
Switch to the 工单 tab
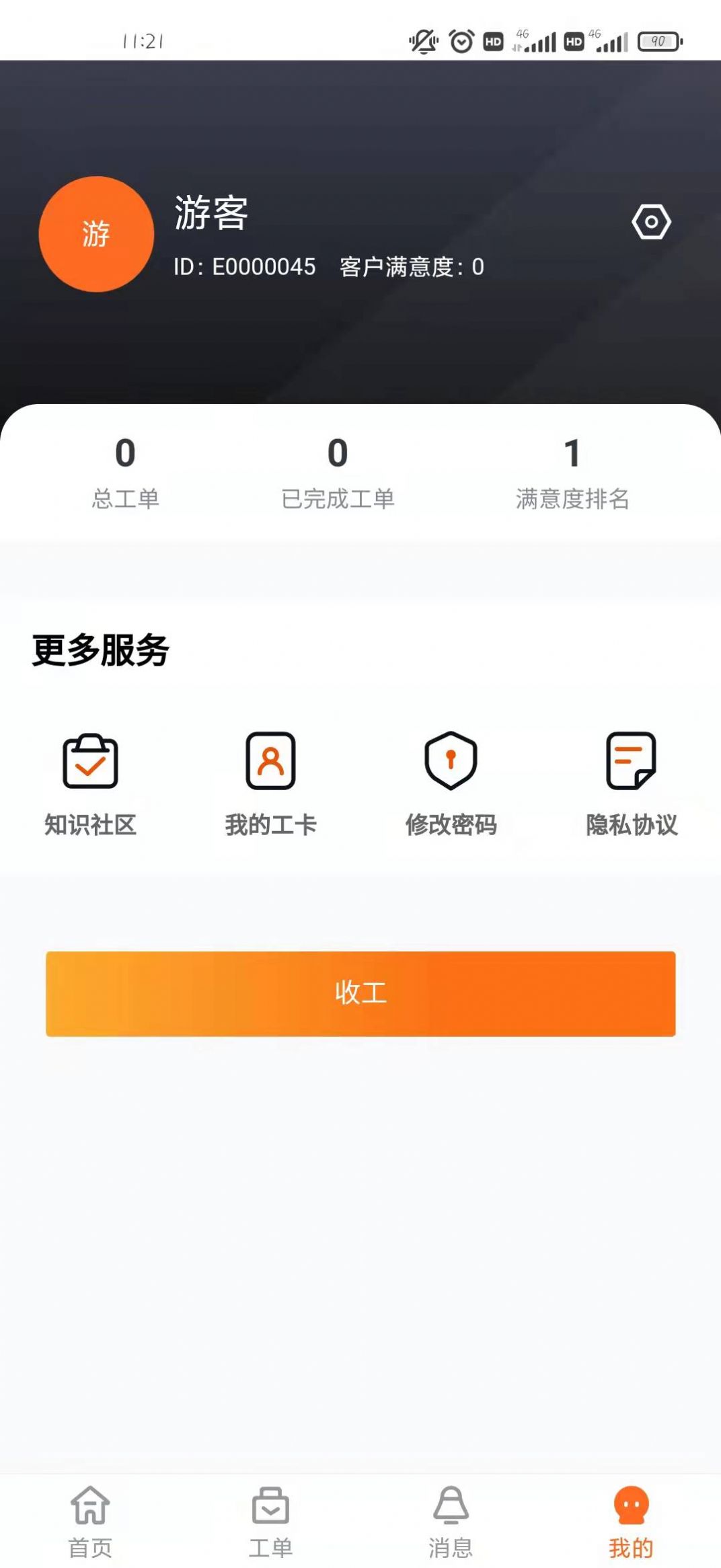pos(271,1520)
